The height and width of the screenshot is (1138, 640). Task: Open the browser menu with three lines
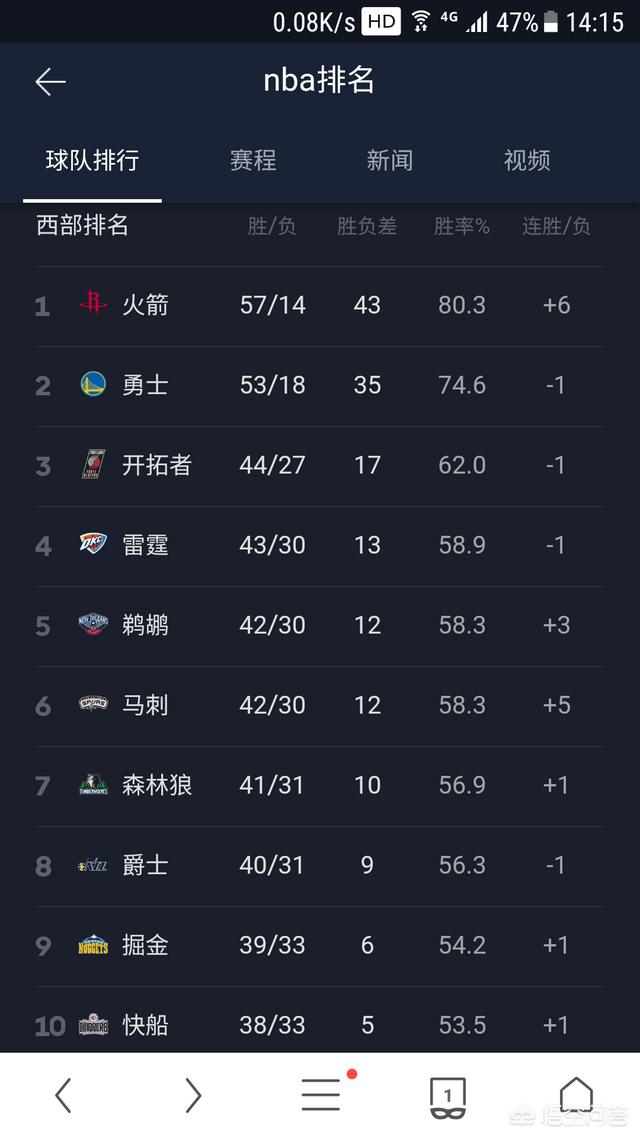point(321,1096)
